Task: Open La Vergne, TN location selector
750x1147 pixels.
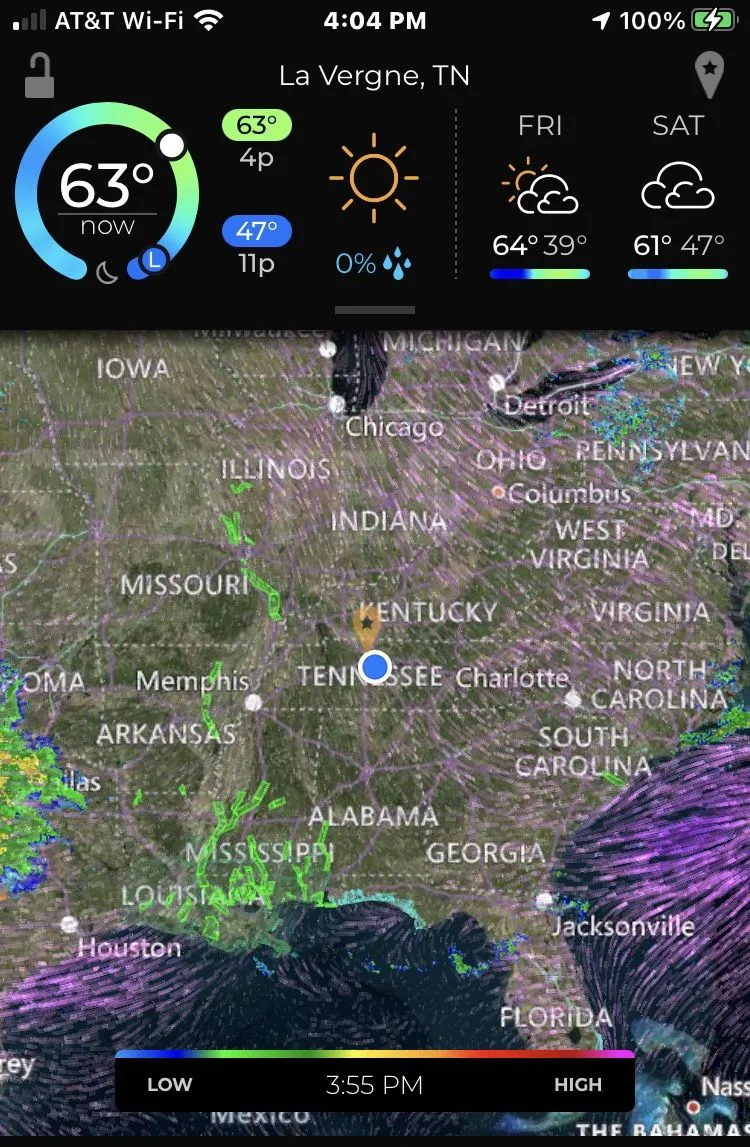Action: [x=374, y=76]
